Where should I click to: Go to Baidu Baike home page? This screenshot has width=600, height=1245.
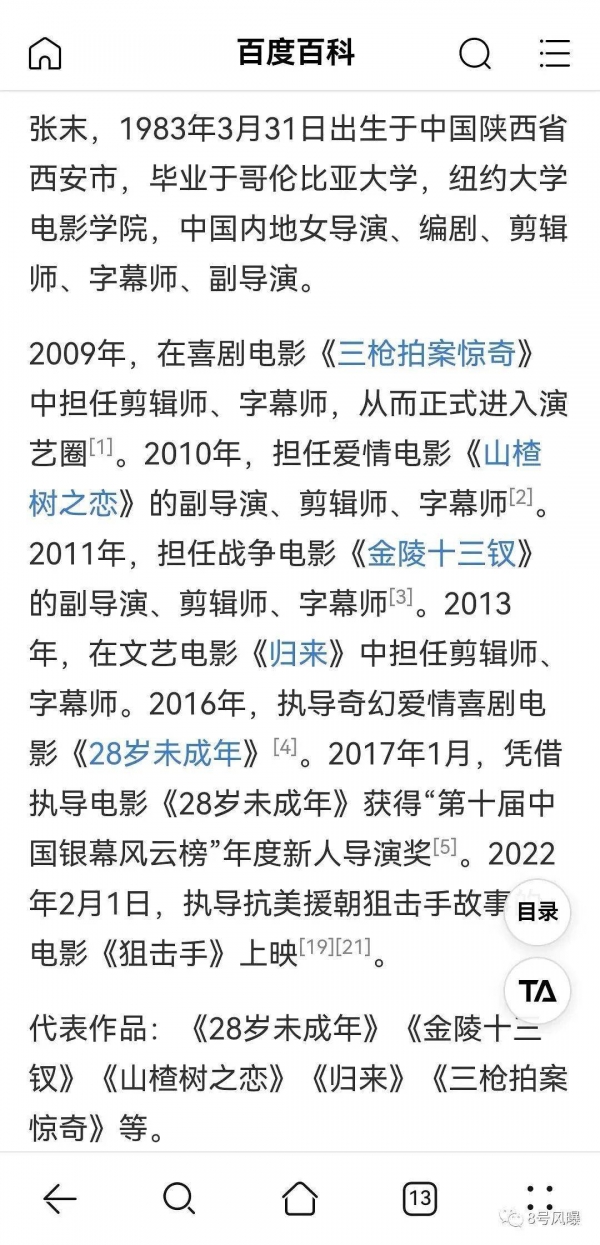point(45,53)
